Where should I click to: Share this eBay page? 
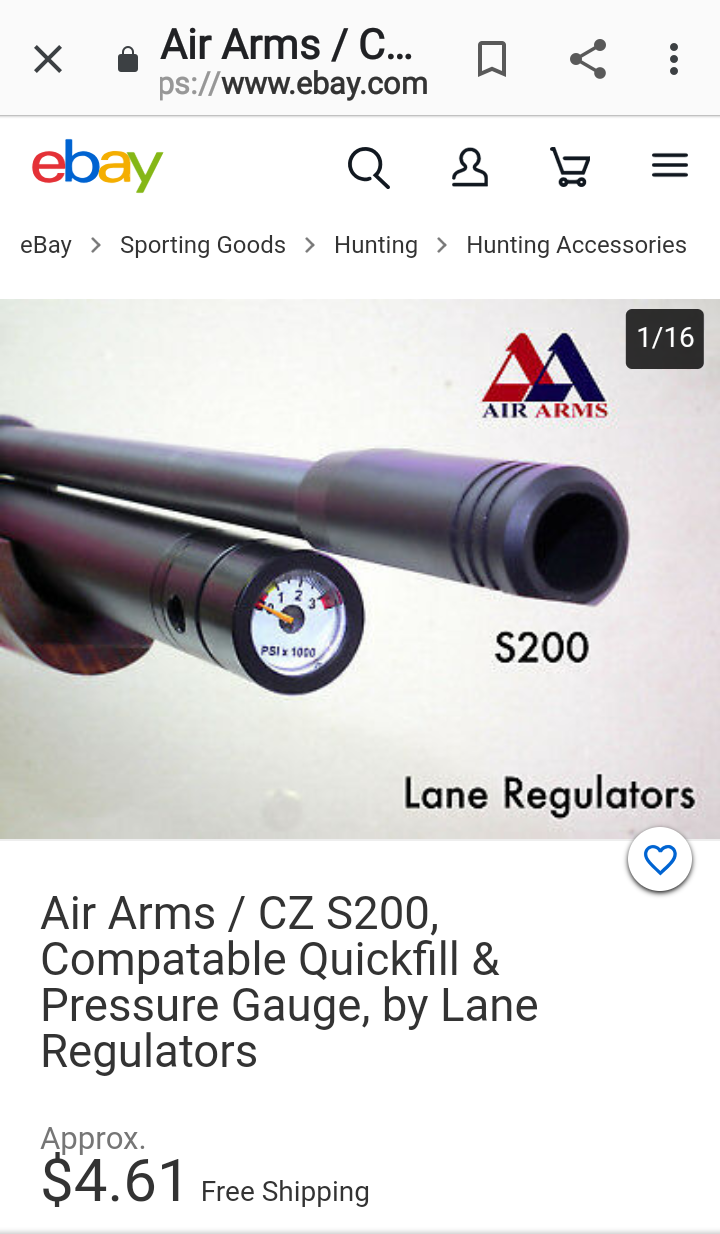point(588,60)
